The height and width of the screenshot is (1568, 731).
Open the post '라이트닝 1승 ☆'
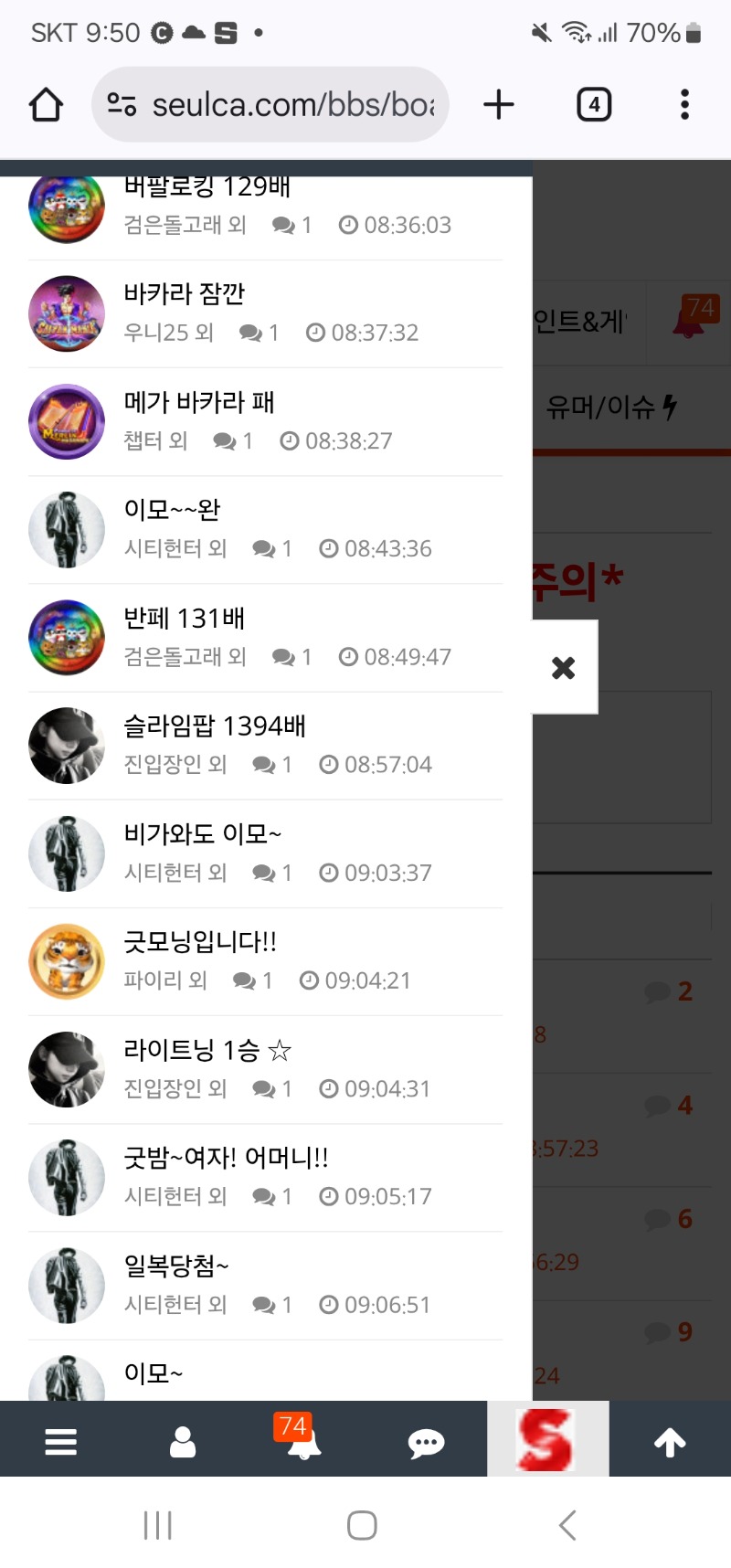pos(207,1051)
